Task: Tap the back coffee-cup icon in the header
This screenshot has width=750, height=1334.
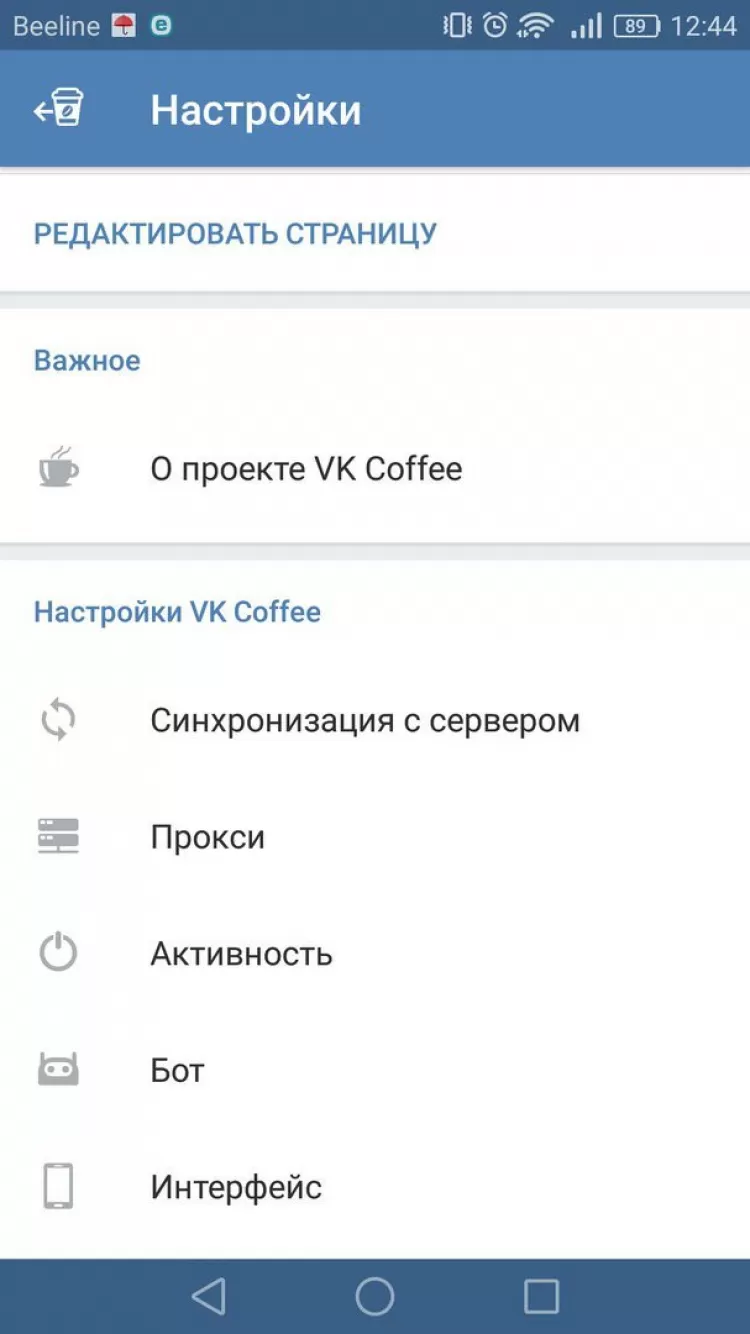Action: pos(58,108)
